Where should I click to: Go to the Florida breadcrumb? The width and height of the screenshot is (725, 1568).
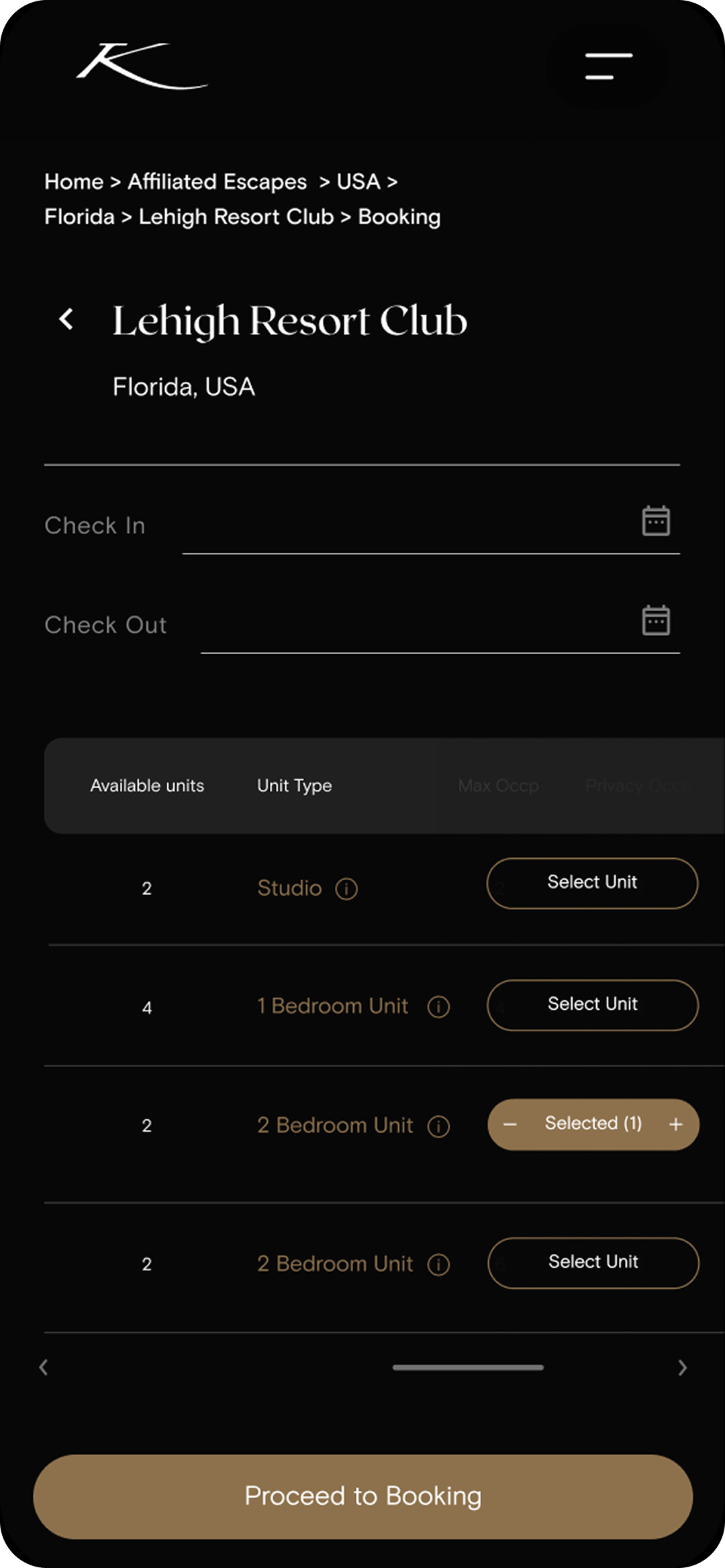[79, 217]
